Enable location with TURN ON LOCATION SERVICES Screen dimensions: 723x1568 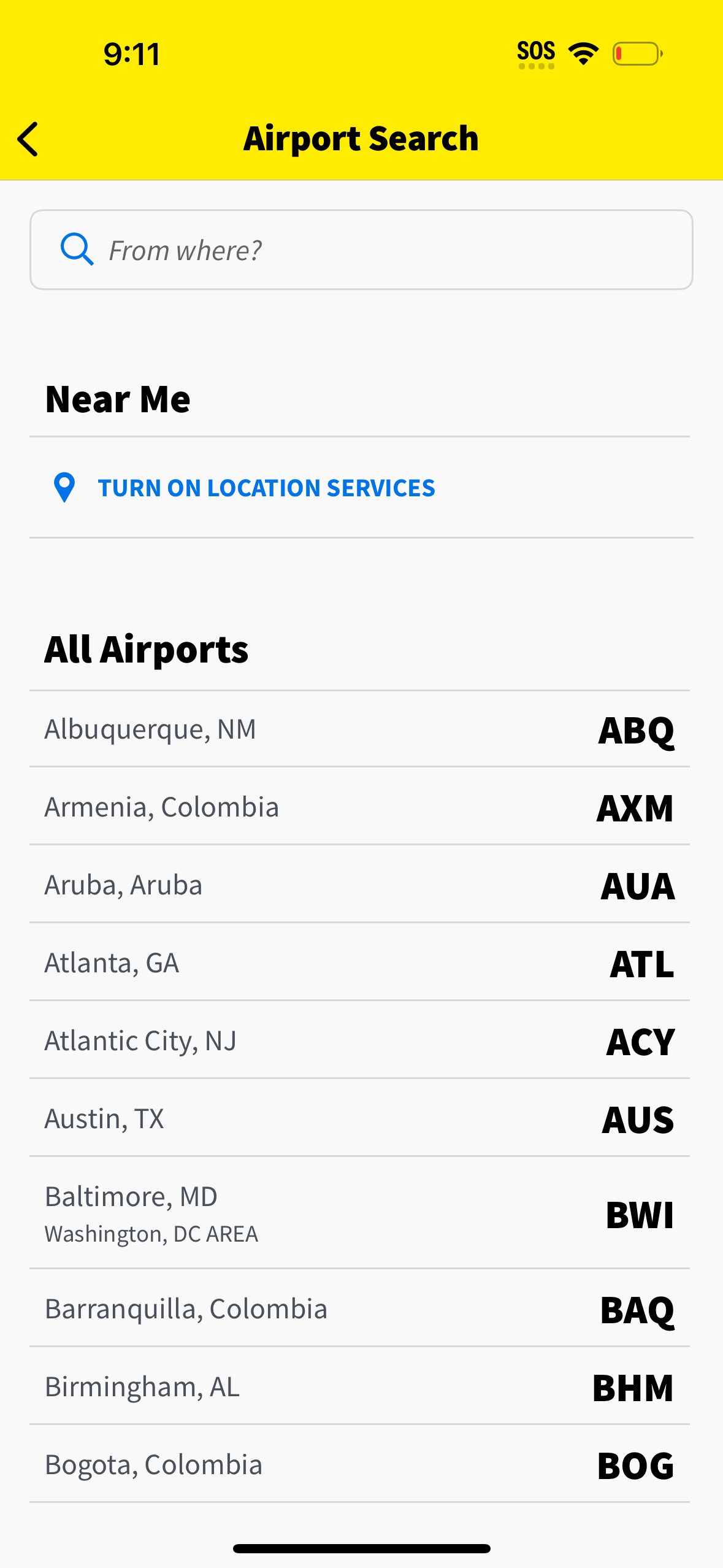(x=266, y=487)
